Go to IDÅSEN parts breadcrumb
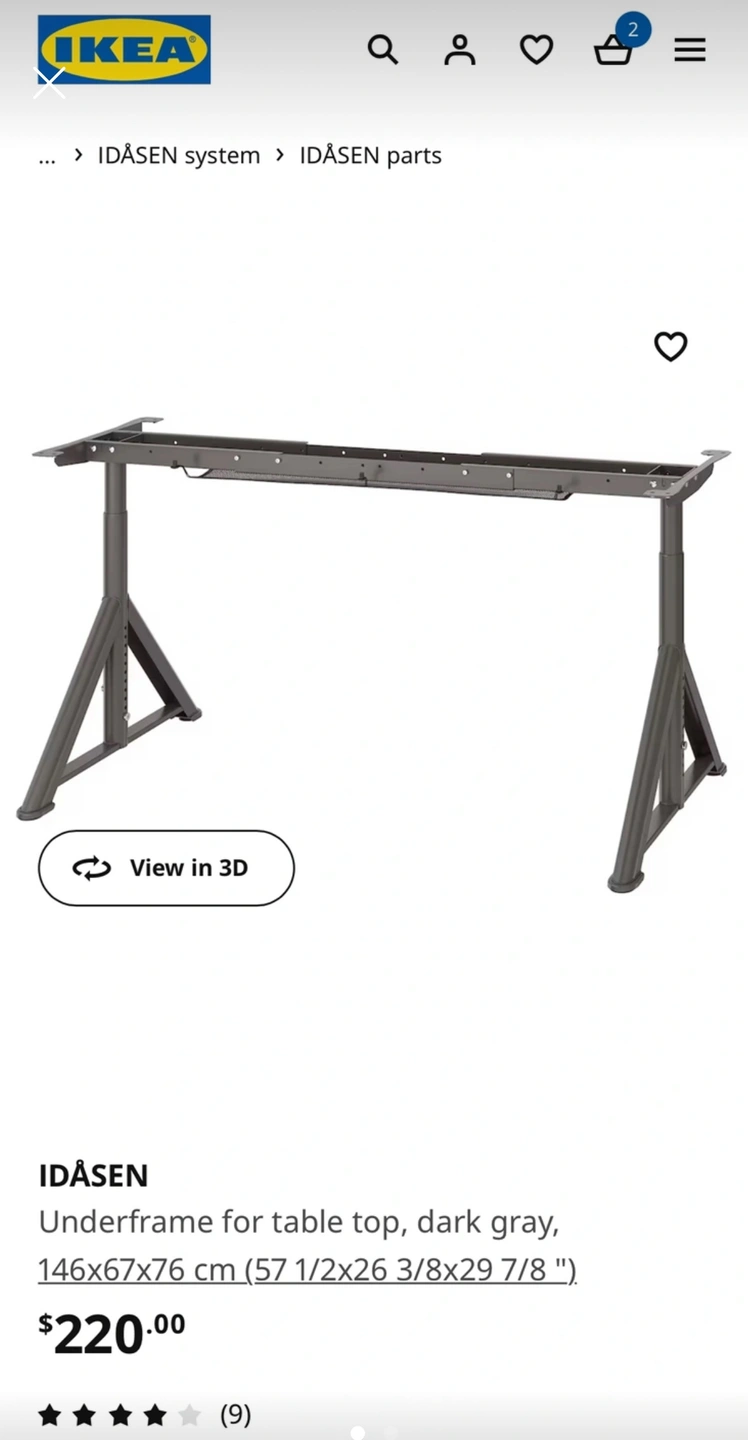The width and height of the screenshot is (748, 1440). (370, 156)
